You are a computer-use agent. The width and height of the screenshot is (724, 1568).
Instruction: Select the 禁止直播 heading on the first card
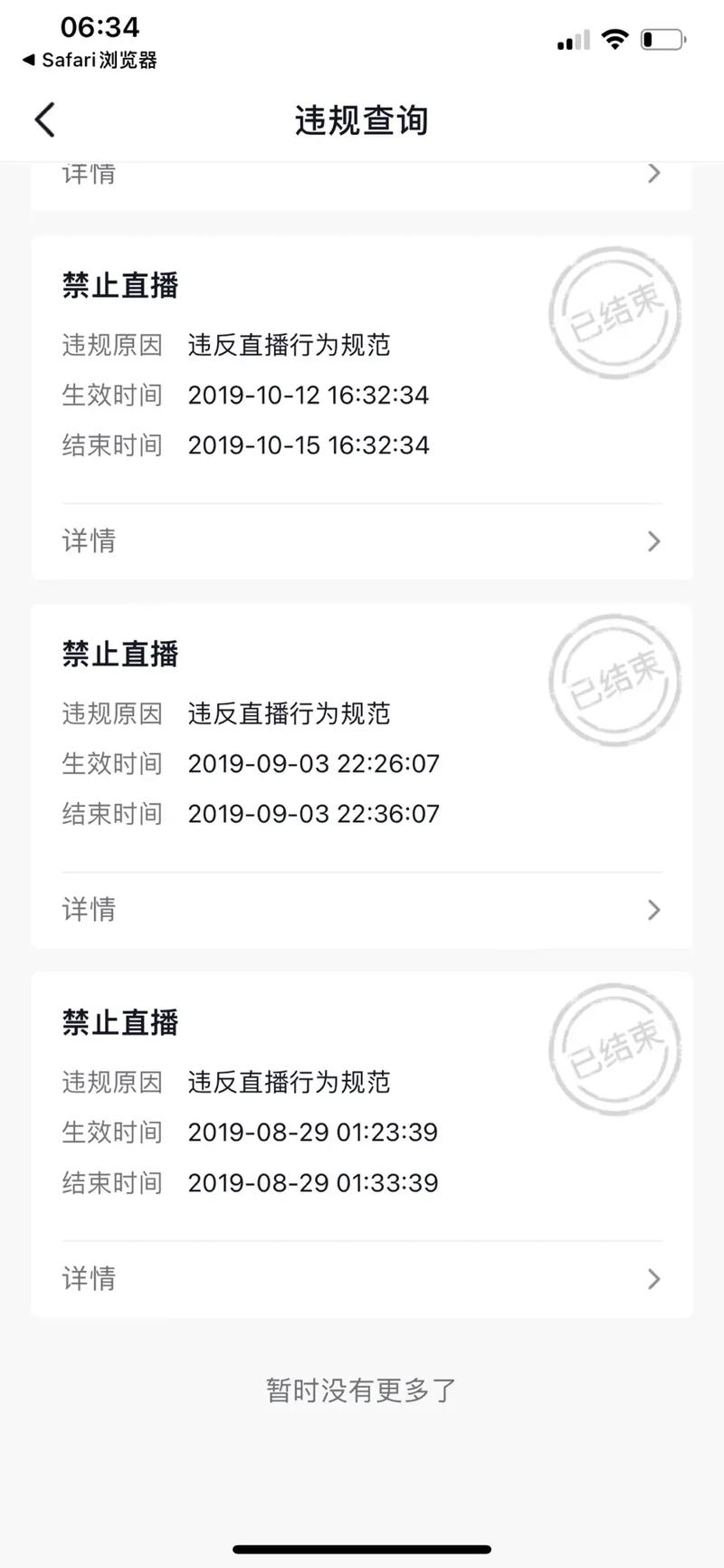click(x=119, y=285)
